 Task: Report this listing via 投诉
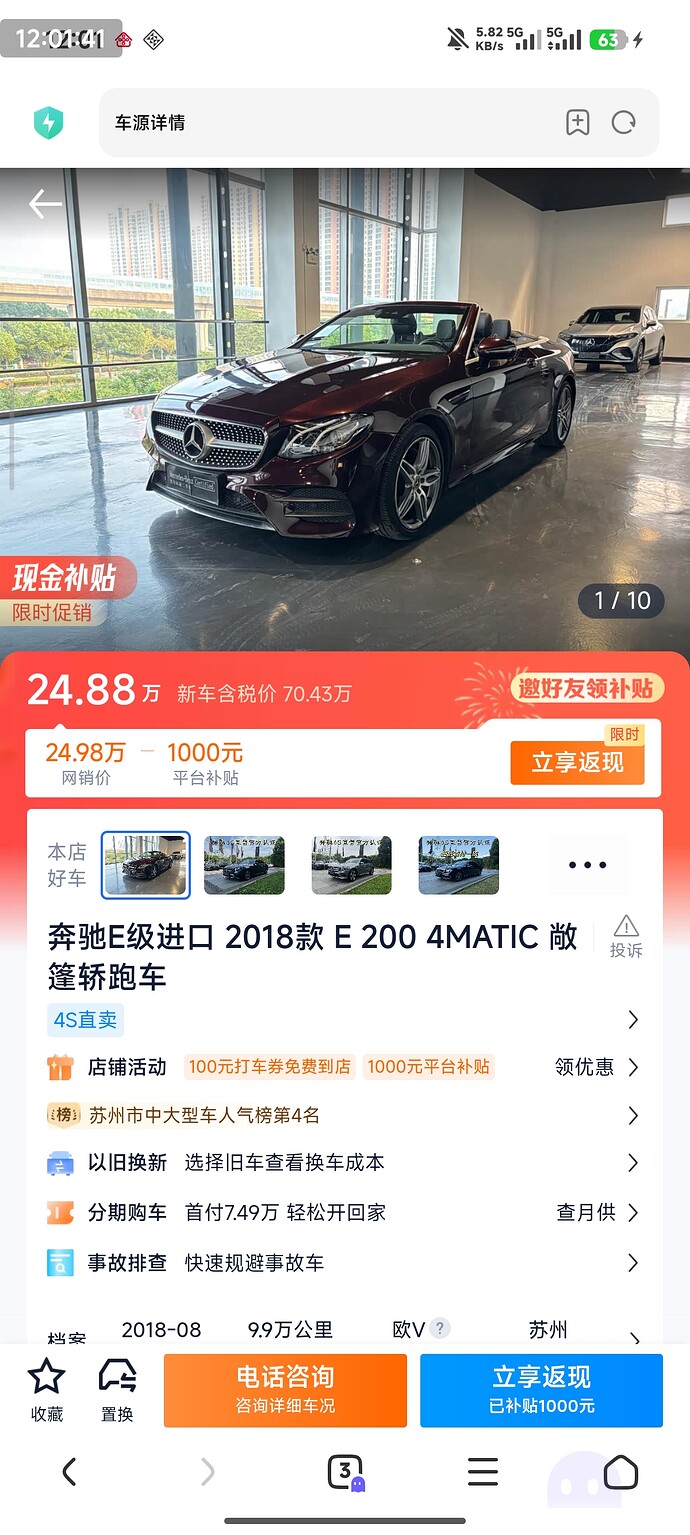click(x=626, y=936)
